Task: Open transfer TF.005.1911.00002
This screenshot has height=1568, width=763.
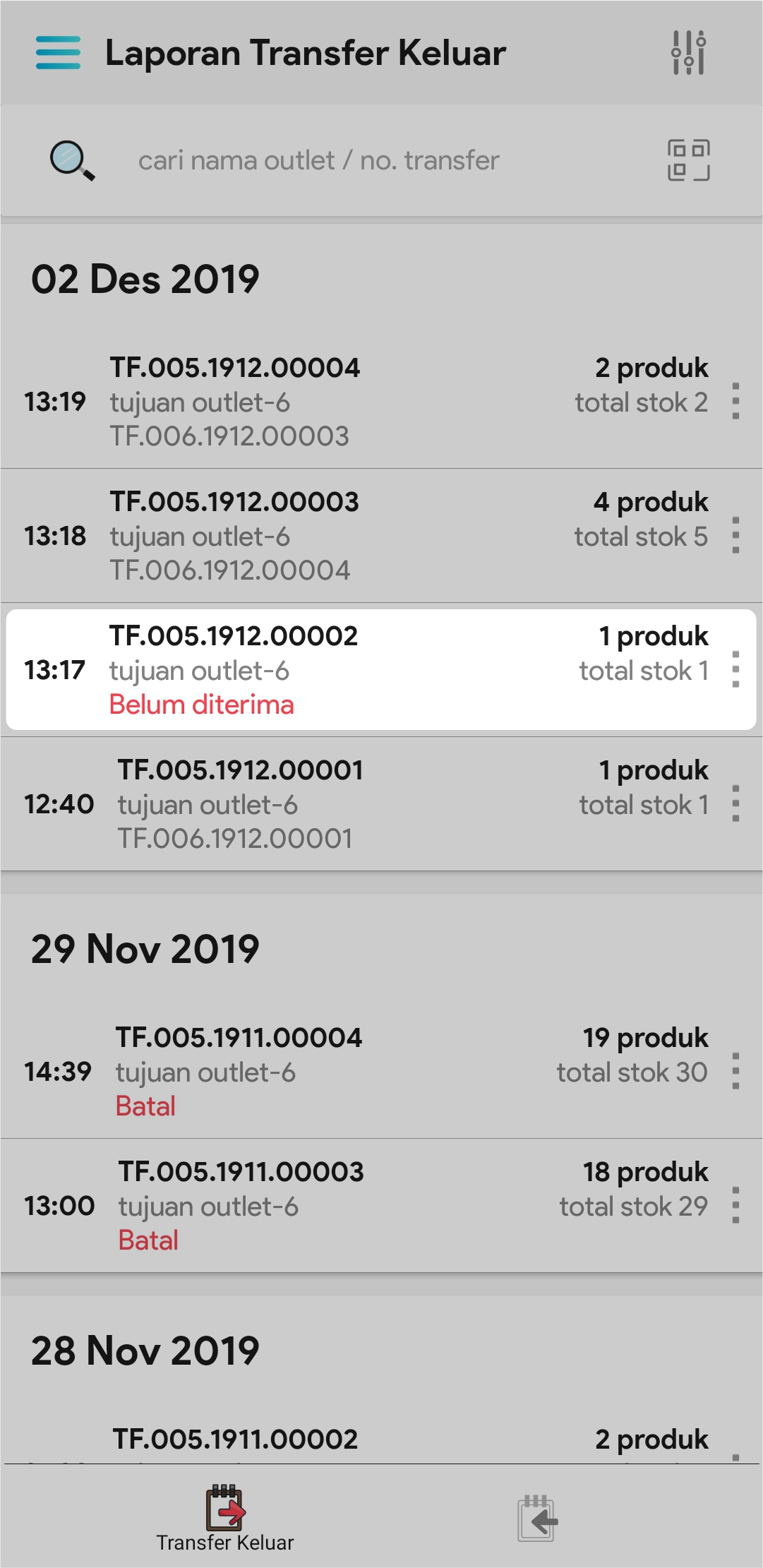Action: click(x=353, y=1442)
